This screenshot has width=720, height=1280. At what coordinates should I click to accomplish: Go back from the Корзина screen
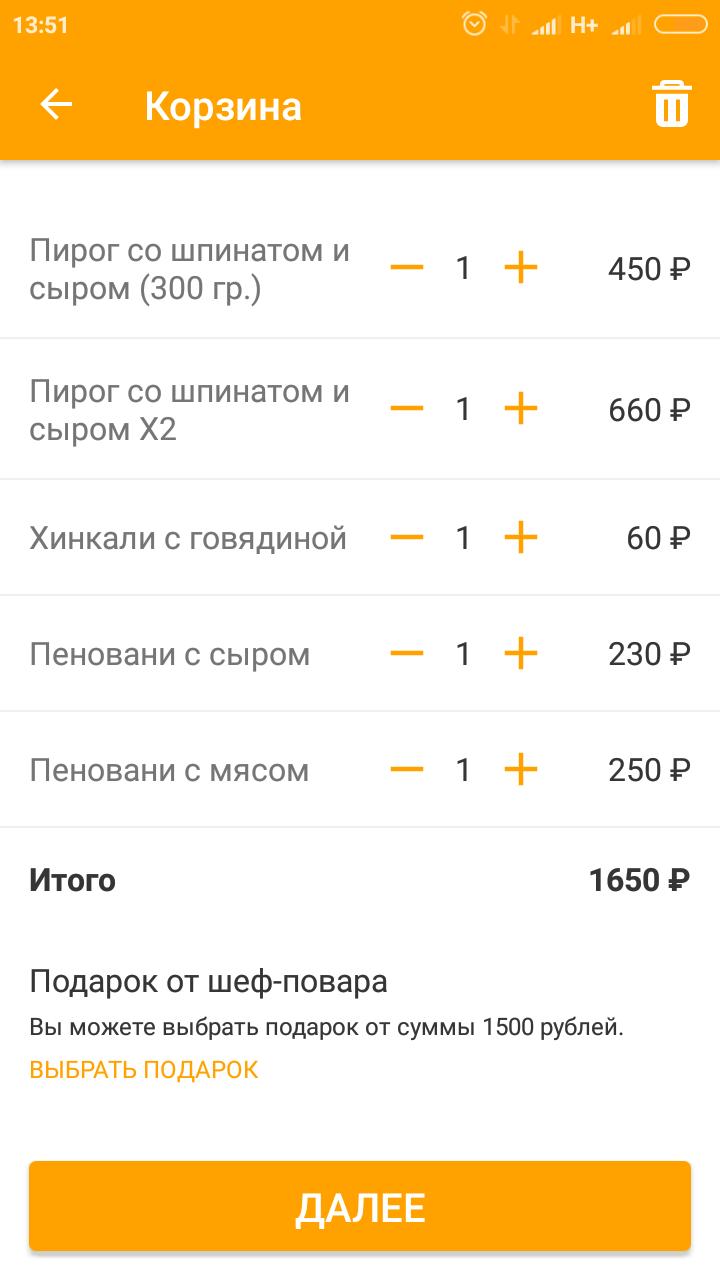click(56, 104)
